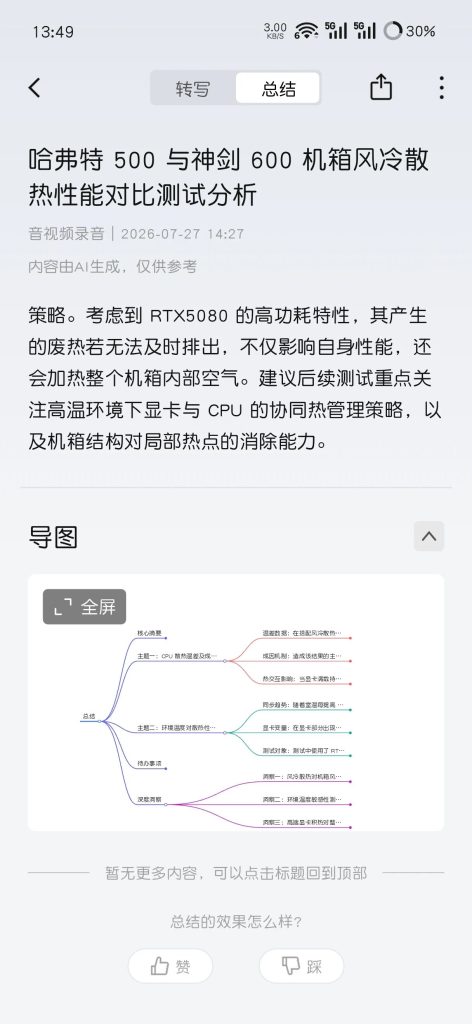
Task: Share this summary via the share icon
Action: click(381, 87)
